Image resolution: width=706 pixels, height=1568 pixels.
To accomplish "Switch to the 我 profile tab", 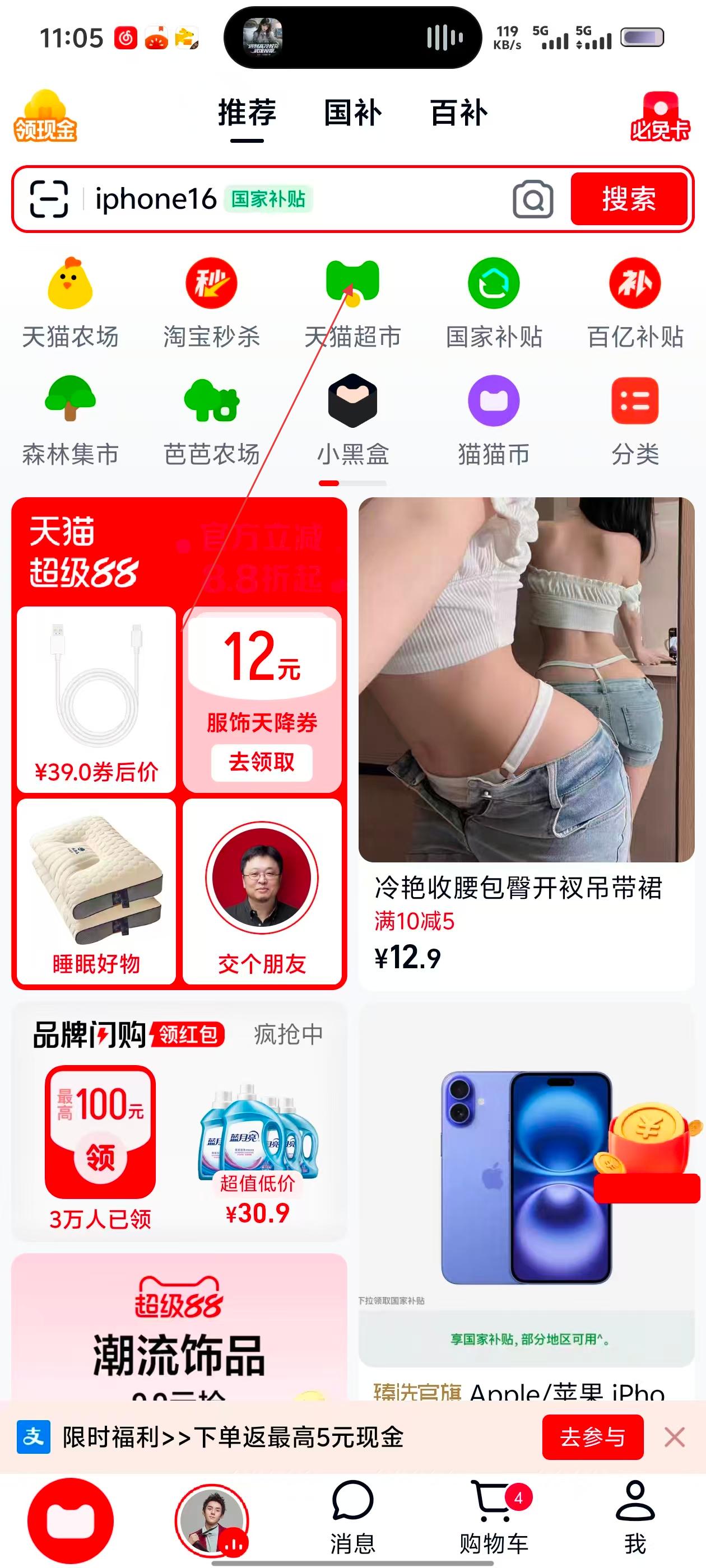I will click(635, 1517).
